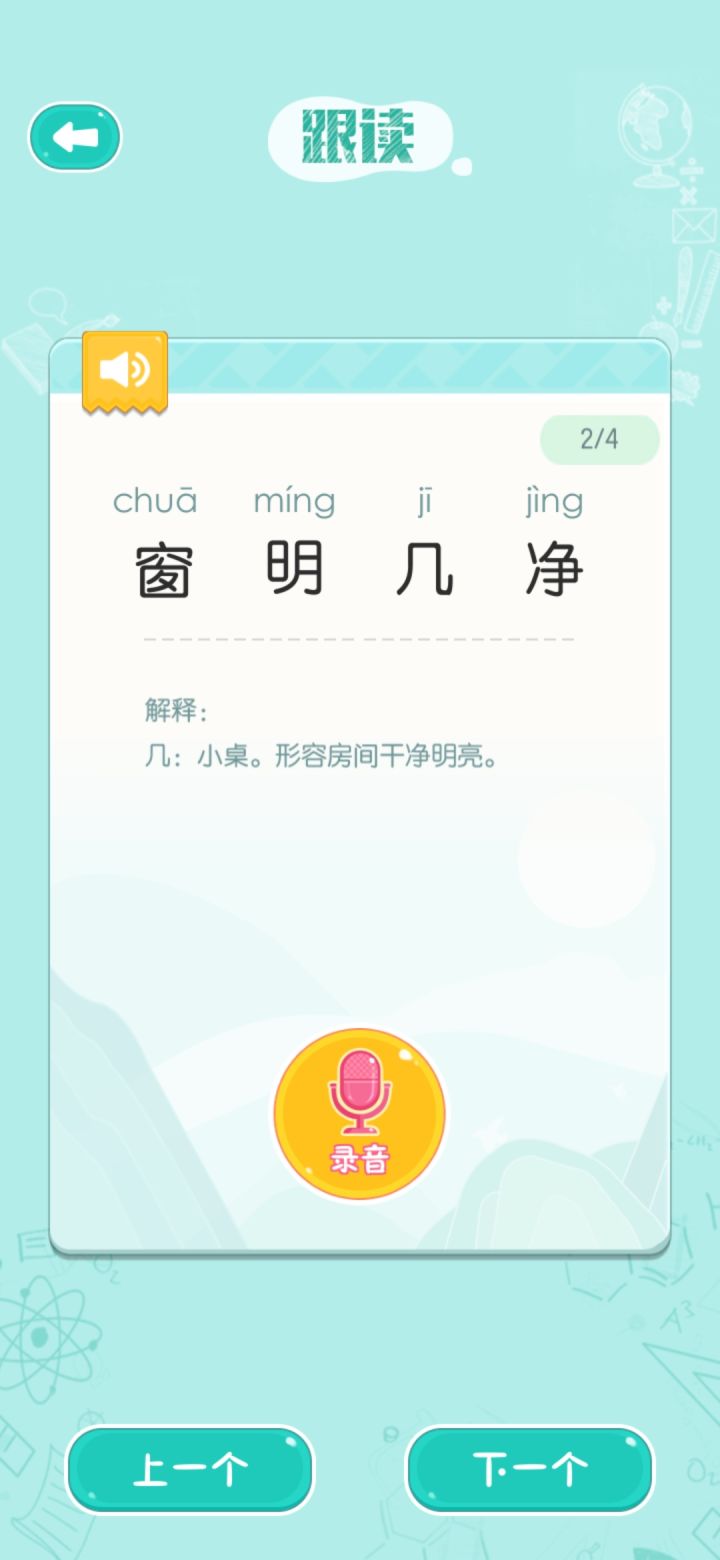Select the character 几 on the card

tap(424, 565)
